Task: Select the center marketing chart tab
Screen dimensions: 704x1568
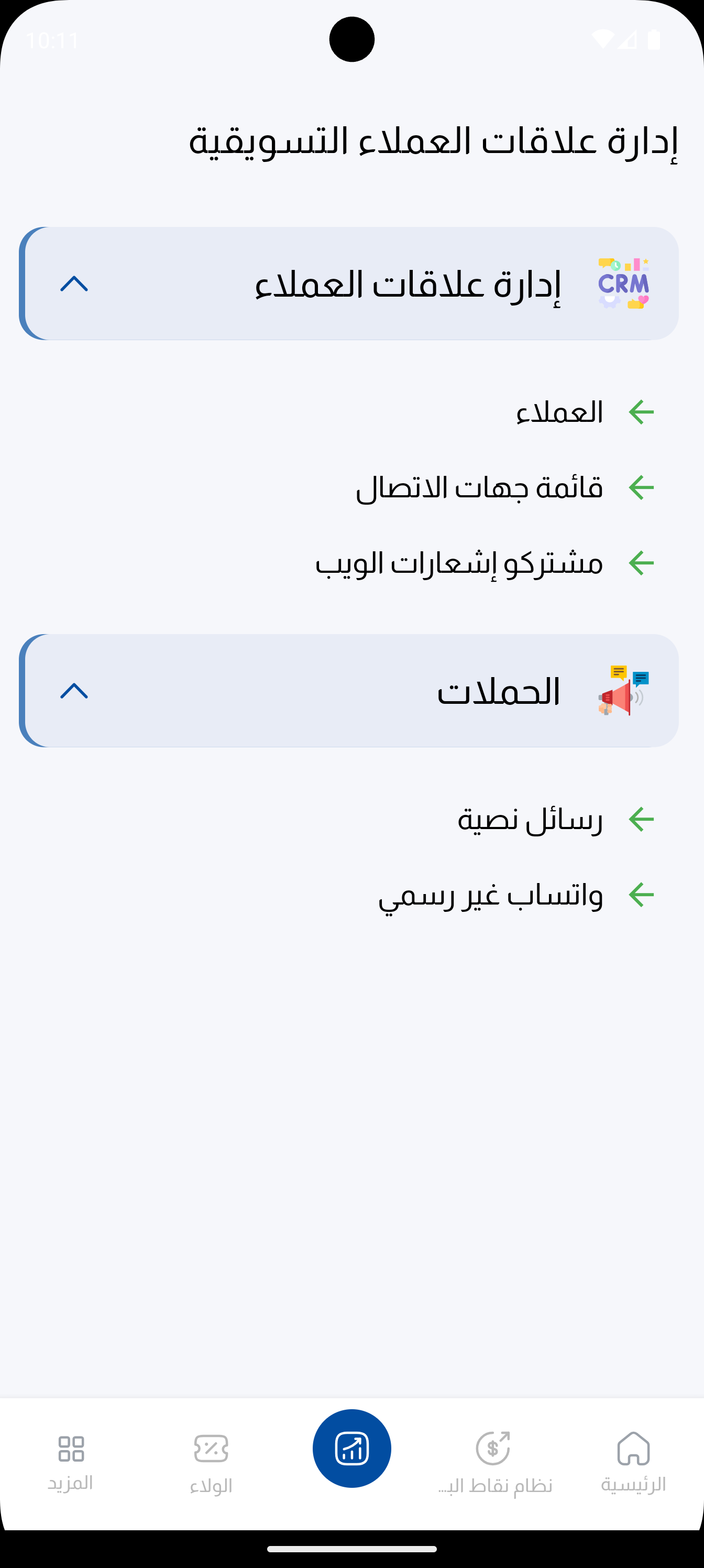Action: tap(351, 1449)
